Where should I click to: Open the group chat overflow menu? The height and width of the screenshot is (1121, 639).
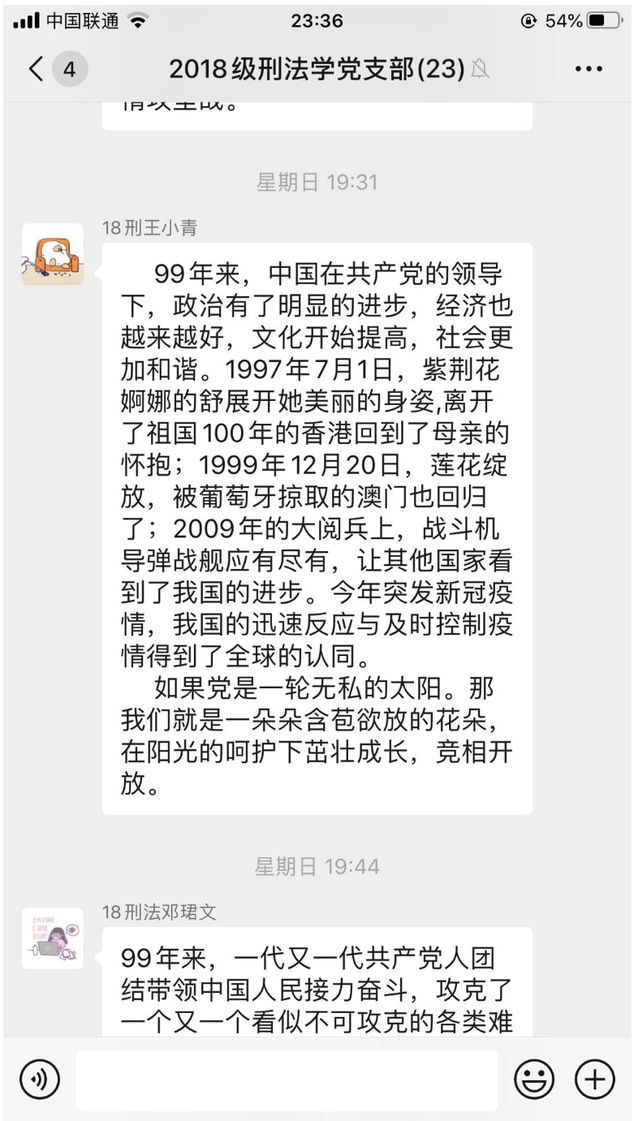[589, 69]
